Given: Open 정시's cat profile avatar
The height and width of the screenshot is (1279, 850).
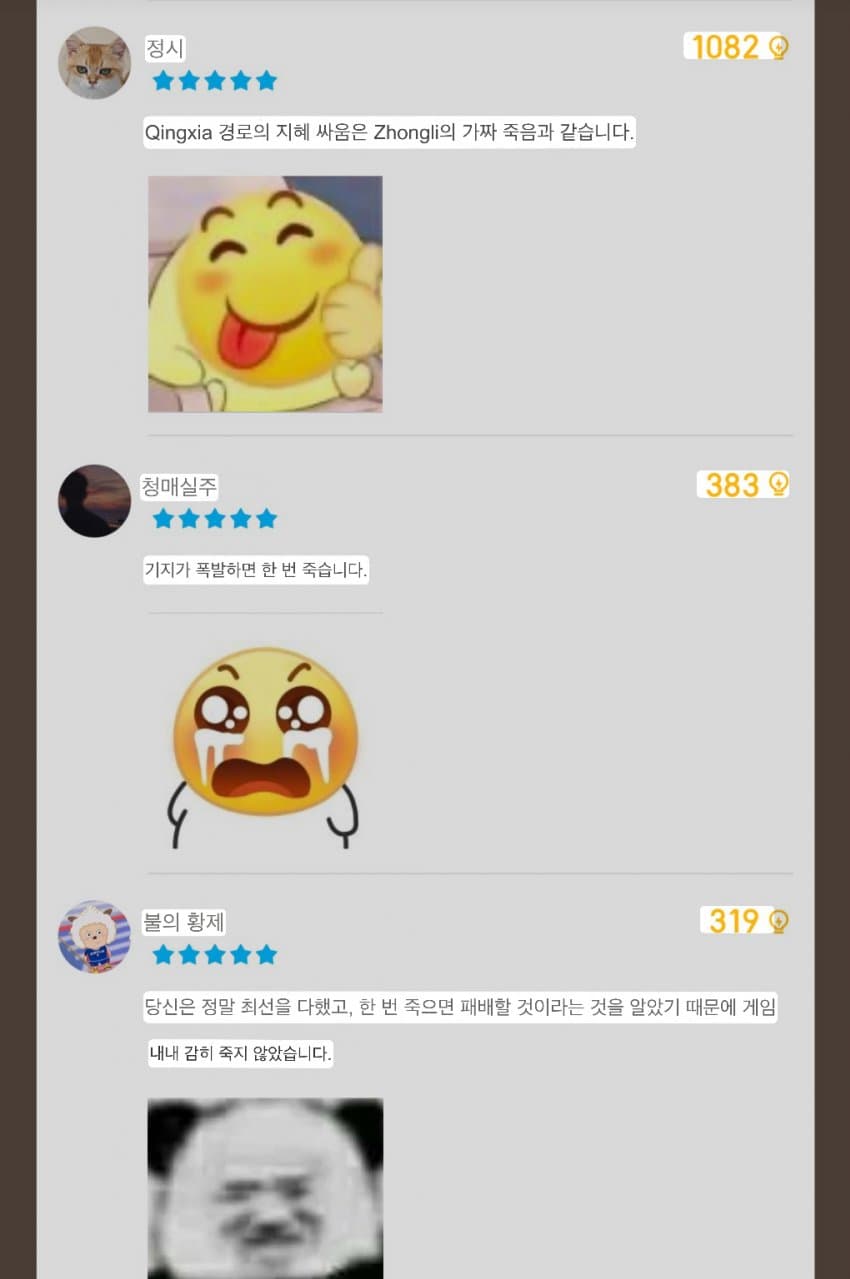Looking at the screenshot, I should (x=94, y=63).
